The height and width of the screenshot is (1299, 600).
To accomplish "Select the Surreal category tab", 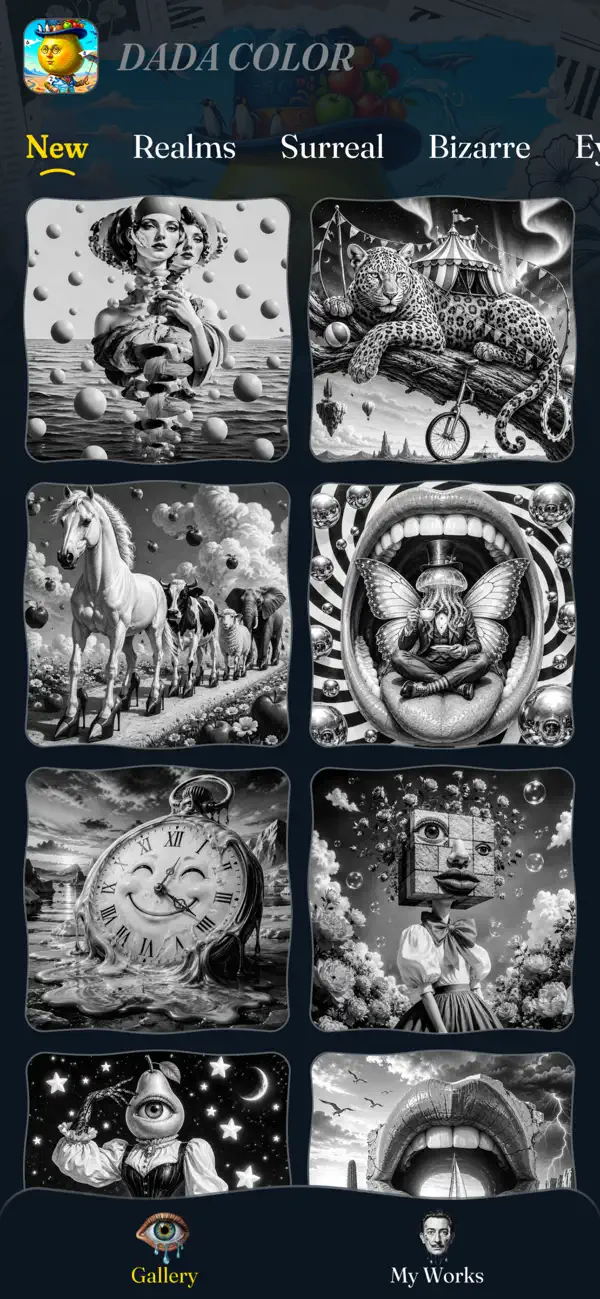I will [332, 148].
